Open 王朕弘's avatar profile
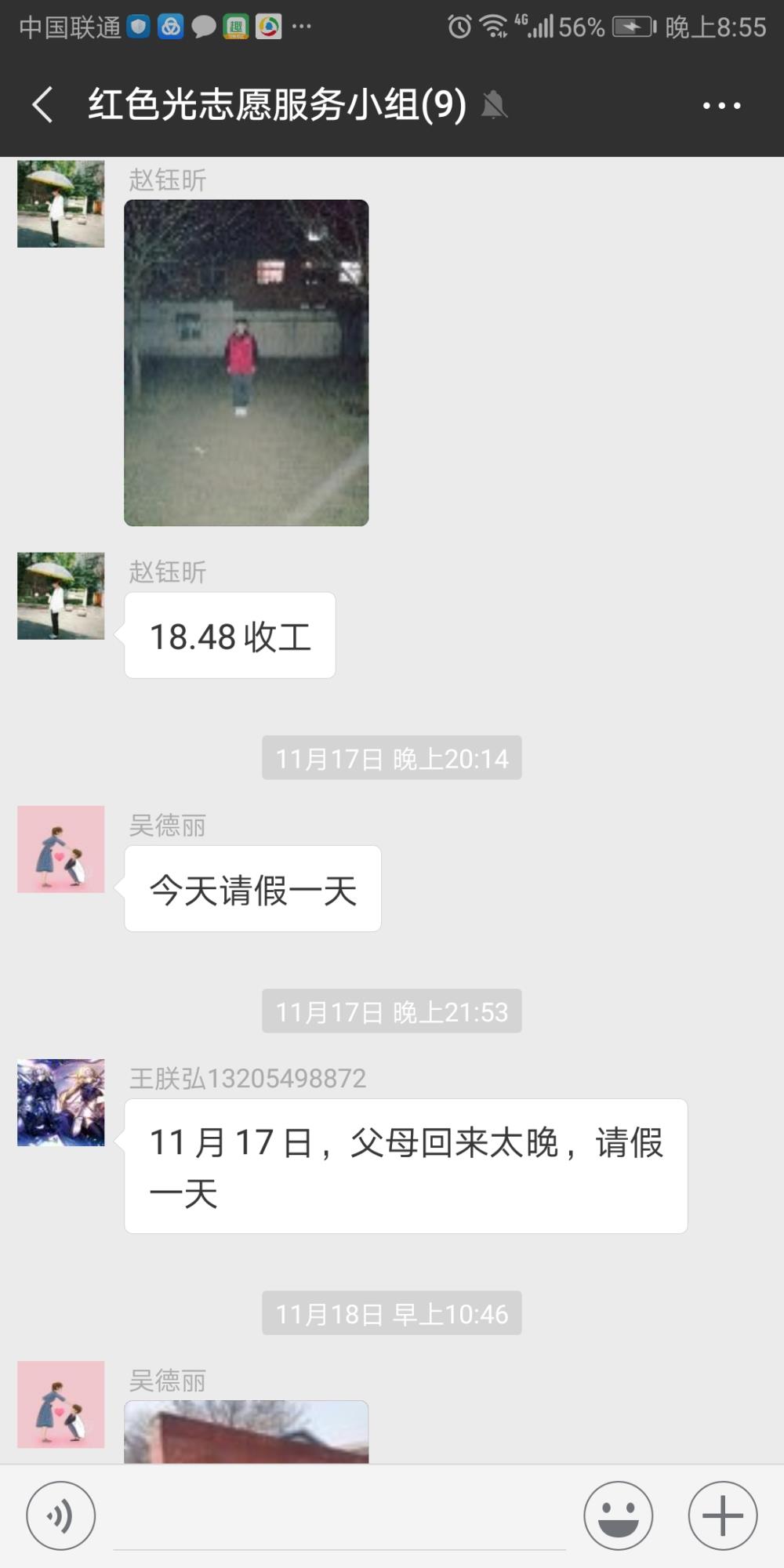 point(61,1102)
